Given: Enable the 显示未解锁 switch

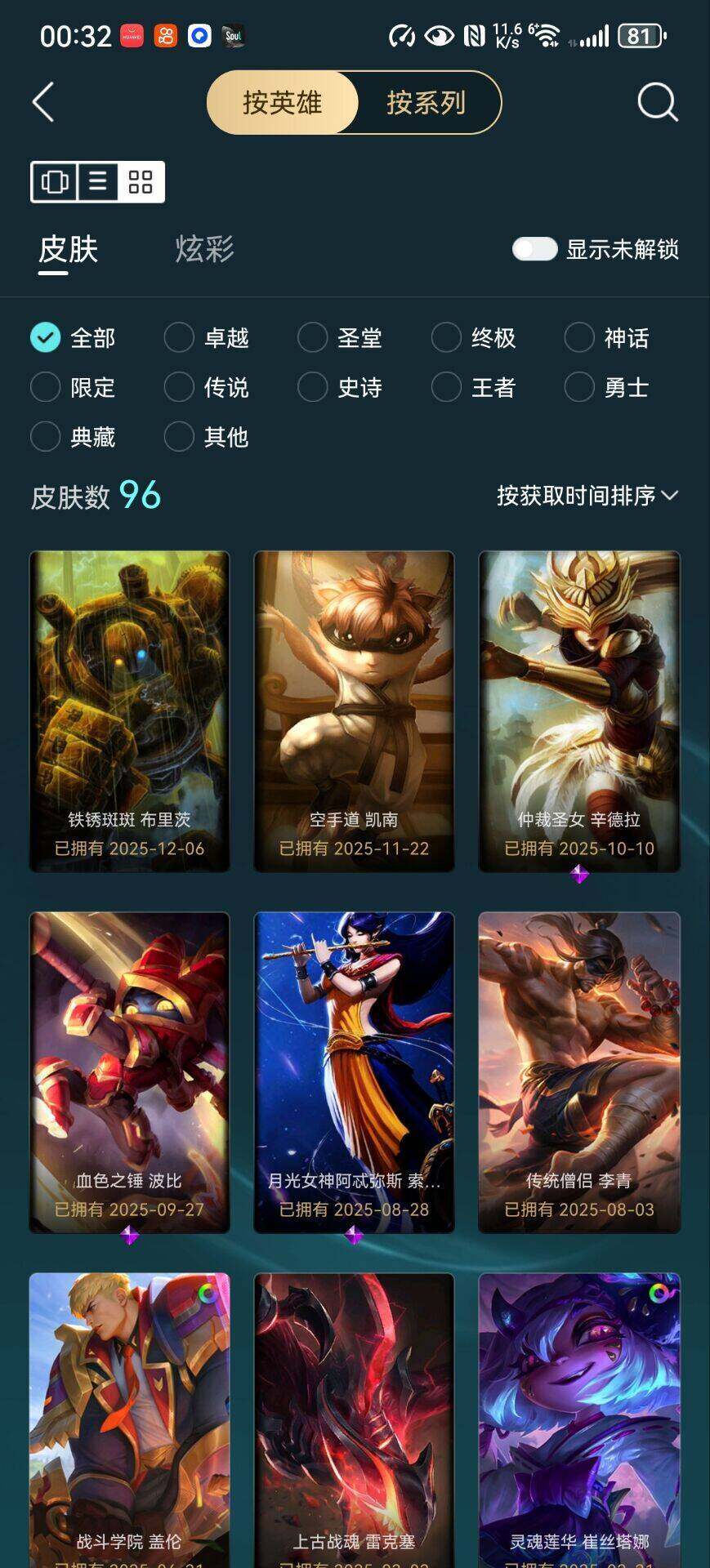Looking at the screenshot, I should click(534, 249).
